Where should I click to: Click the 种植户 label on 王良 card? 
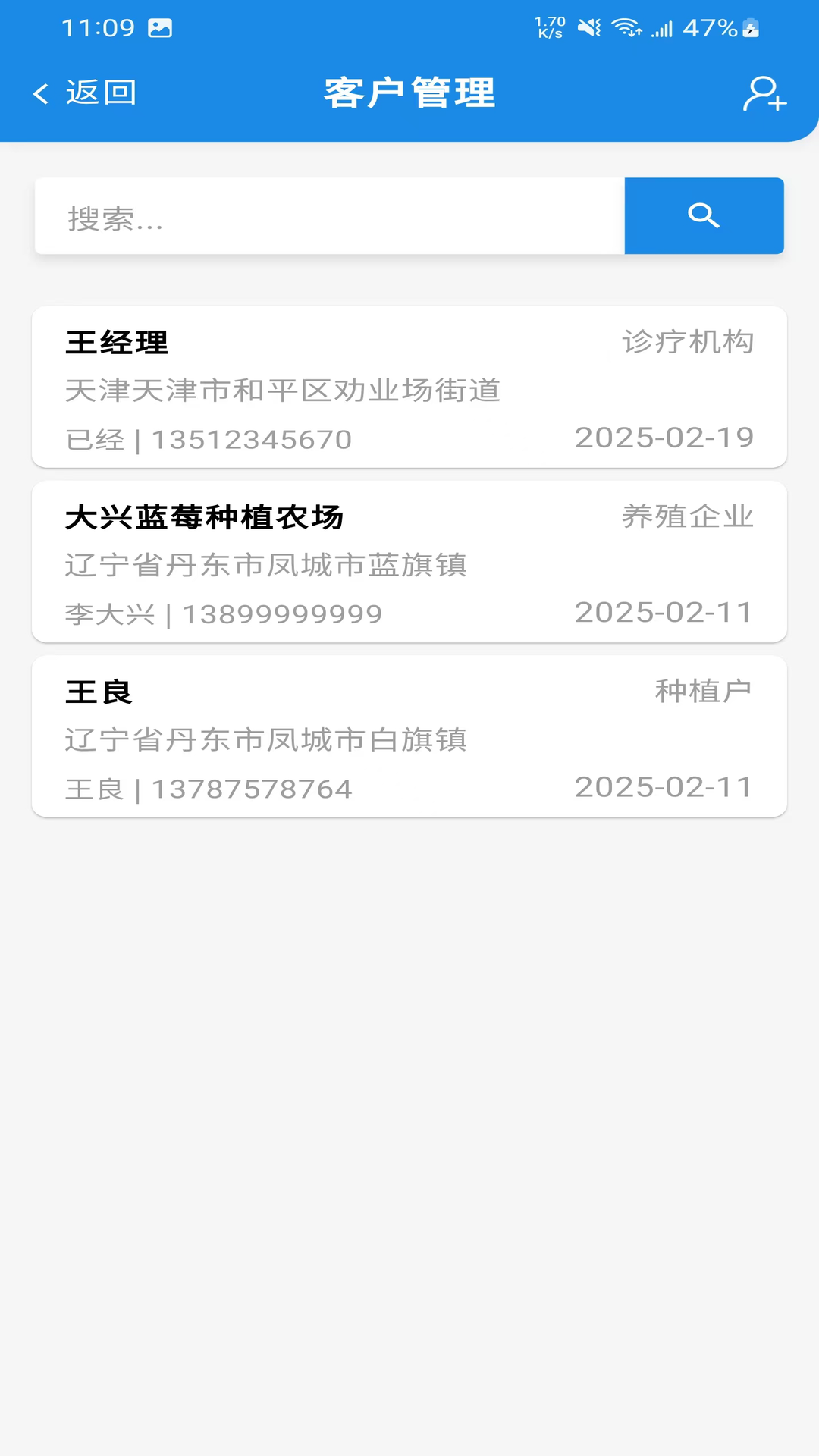[704, 690]
